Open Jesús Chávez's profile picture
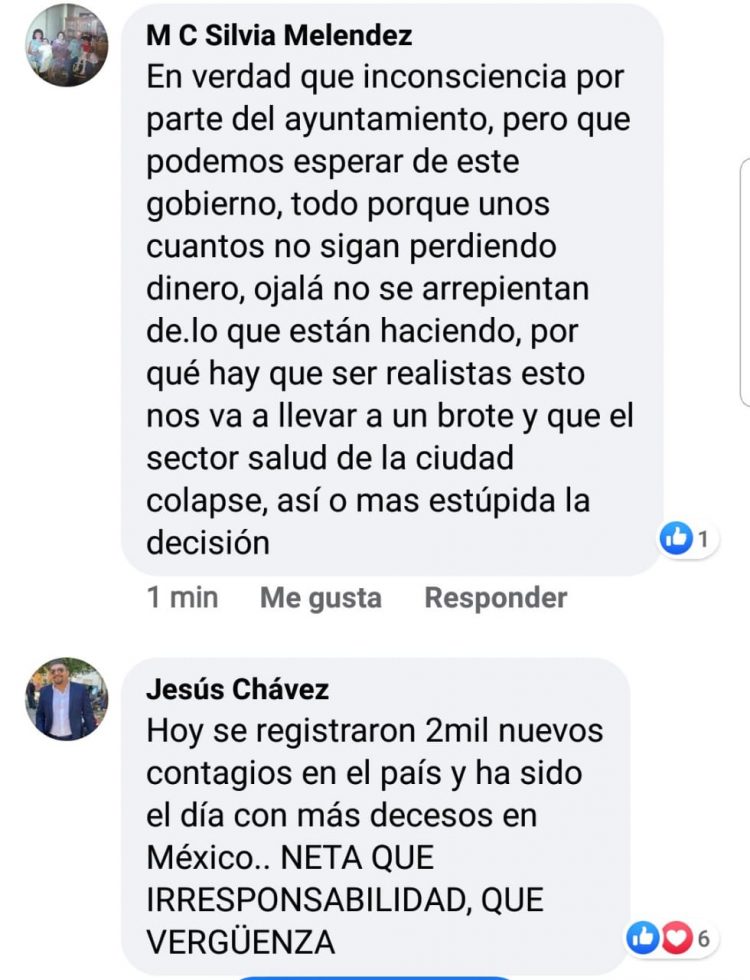750x980 pixels. (67, 699)
